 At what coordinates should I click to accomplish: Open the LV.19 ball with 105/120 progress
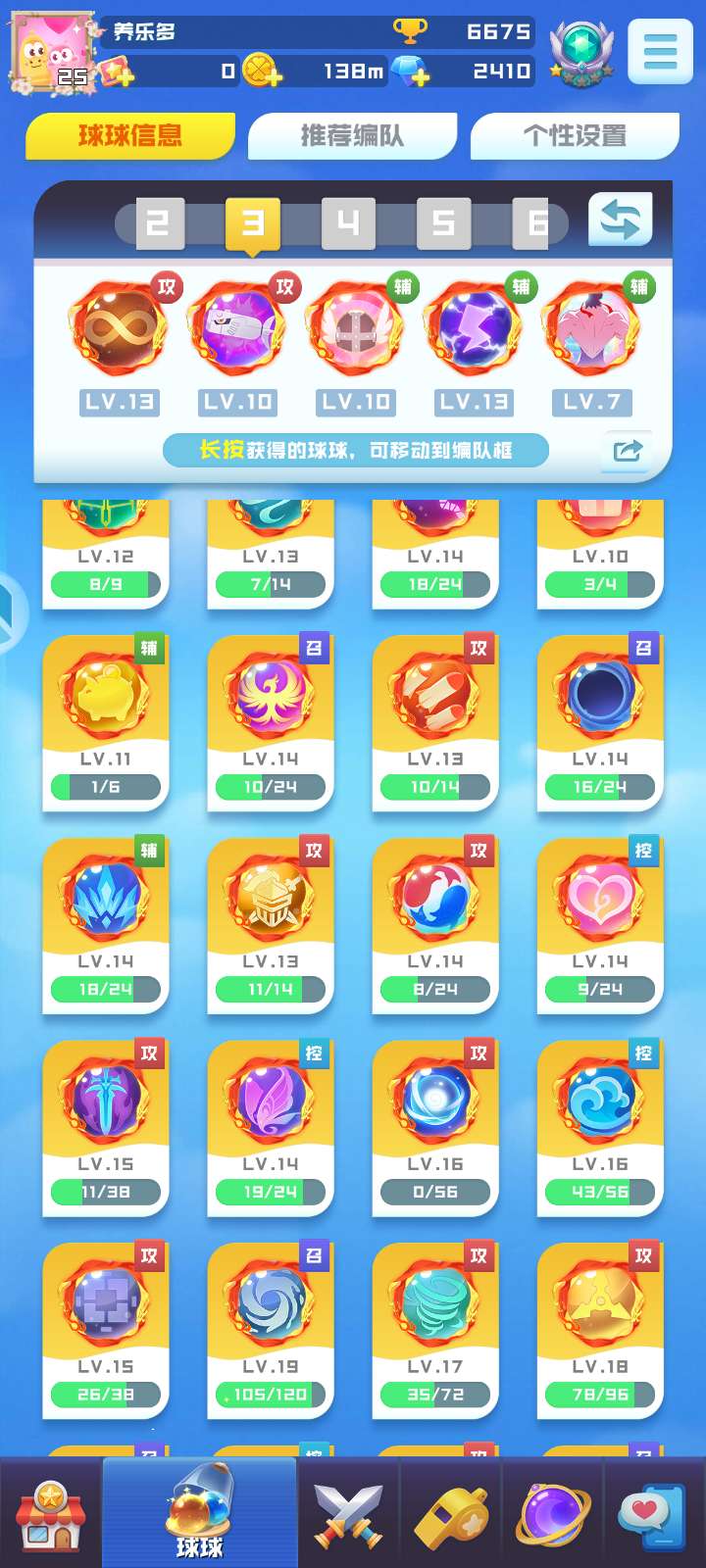pyautogui.click(x=271, y=1330)
